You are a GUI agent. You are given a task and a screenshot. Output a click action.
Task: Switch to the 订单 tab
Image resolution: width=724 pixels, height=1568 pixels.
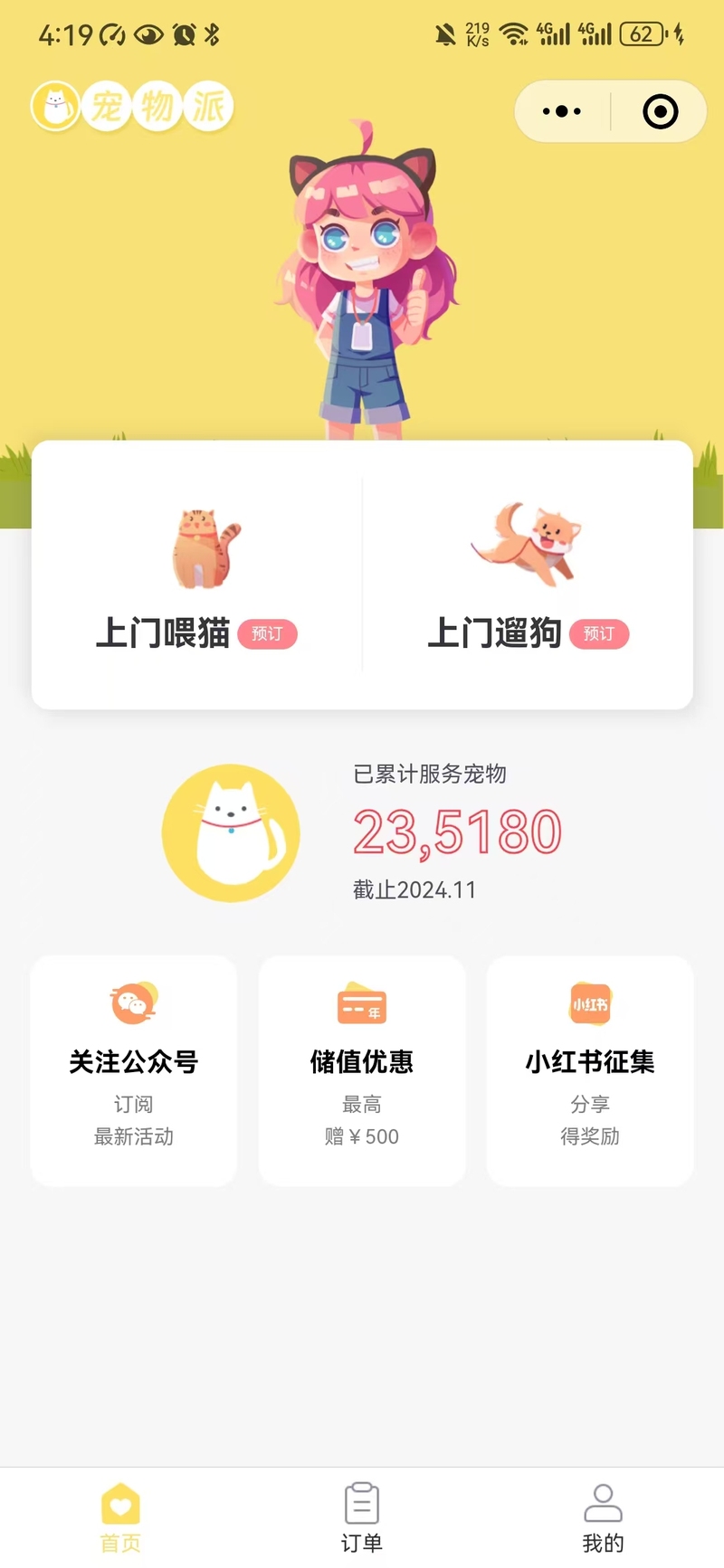tap(362, 1517)
